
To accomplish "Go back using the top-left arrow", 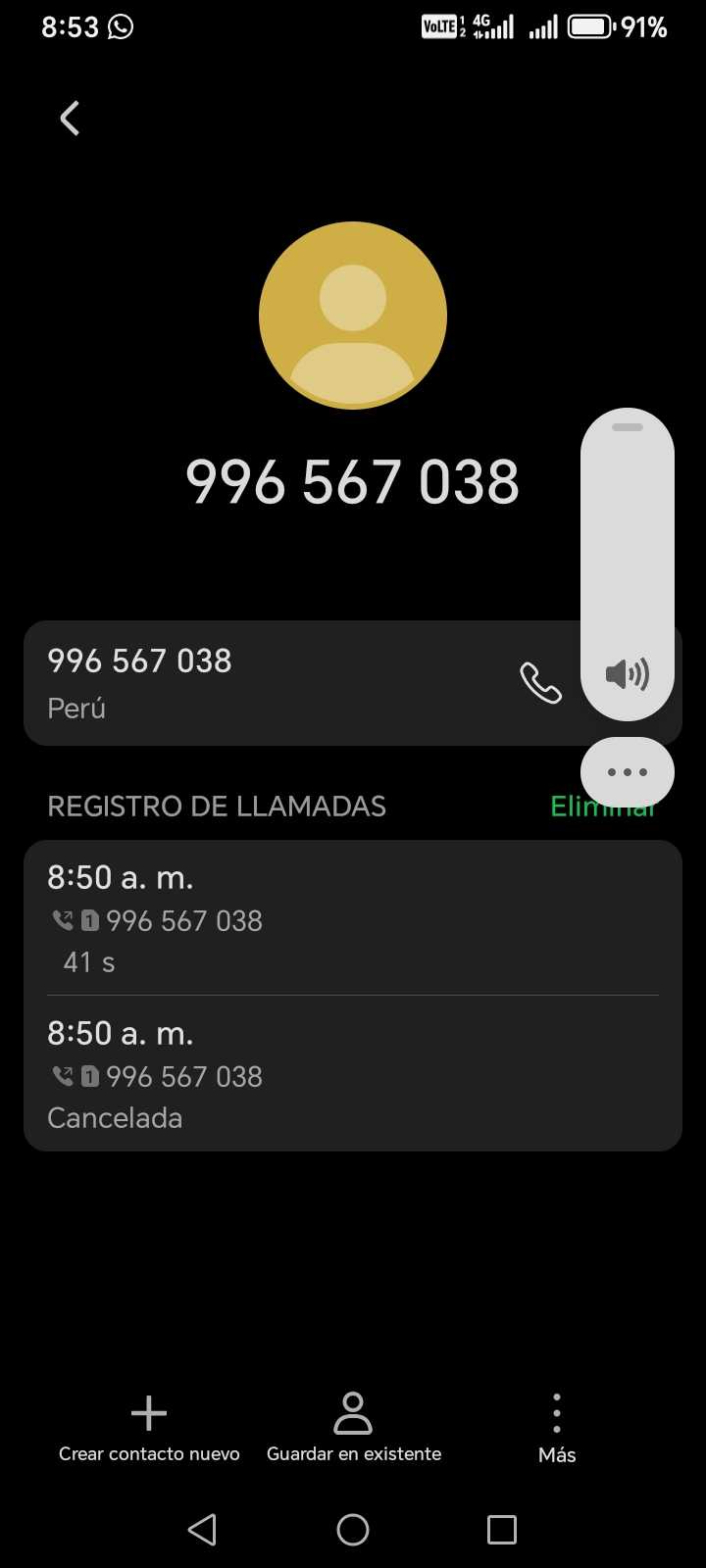I will [70, 119].
